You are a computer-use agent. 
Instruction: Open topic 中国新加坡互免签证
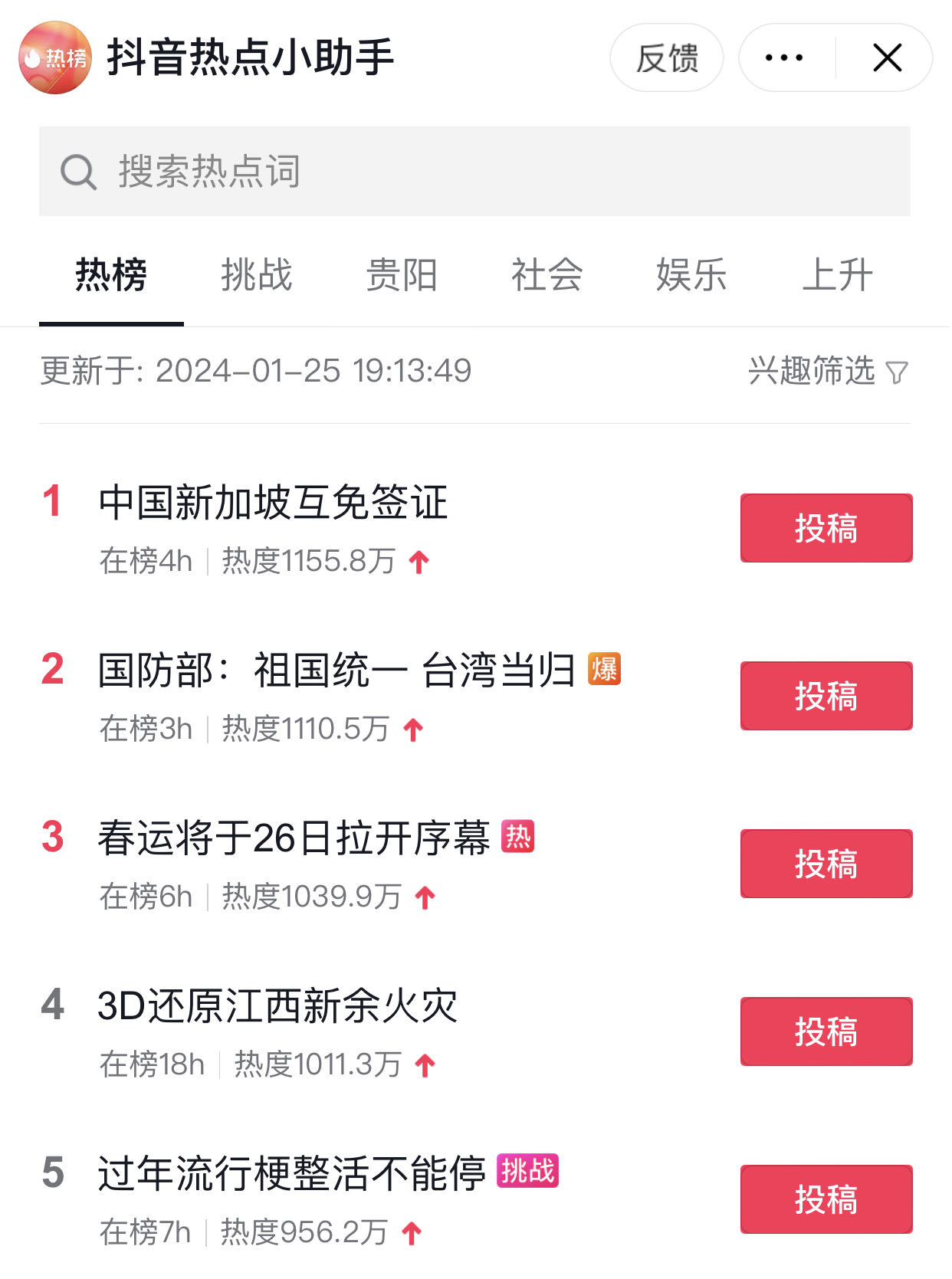tap(273, 503)
